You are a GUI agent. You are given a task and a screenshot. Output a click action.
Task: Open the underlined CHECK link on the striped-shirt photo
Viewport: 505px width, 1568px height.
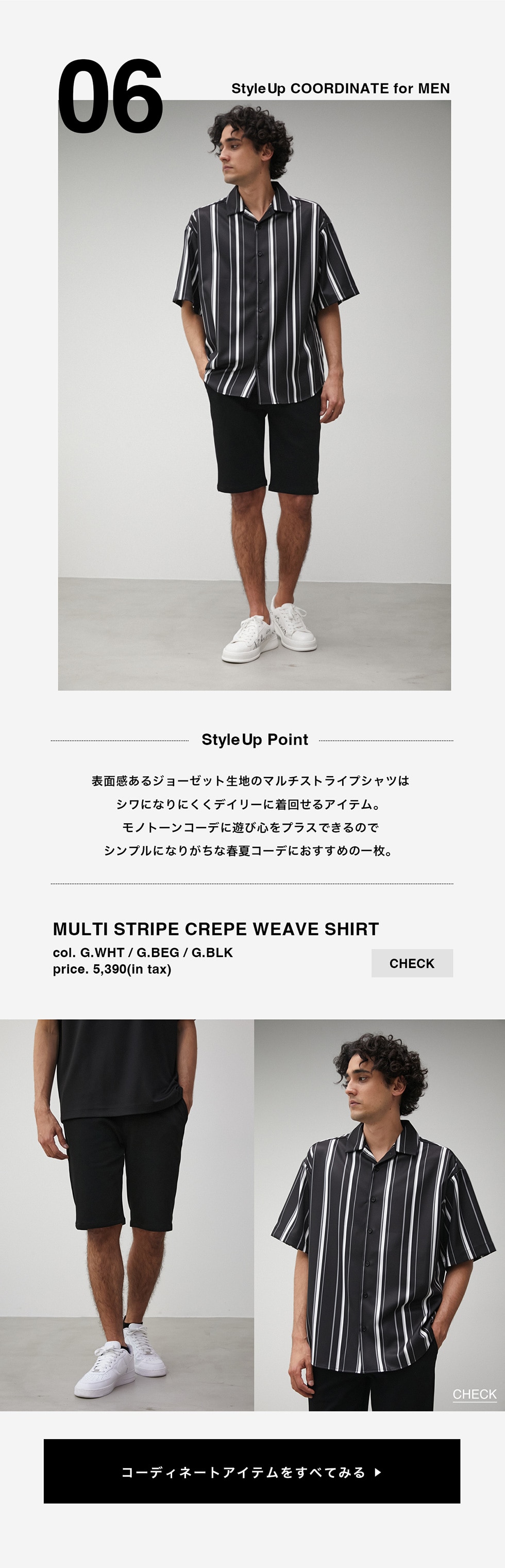[x=475, y=1394]
